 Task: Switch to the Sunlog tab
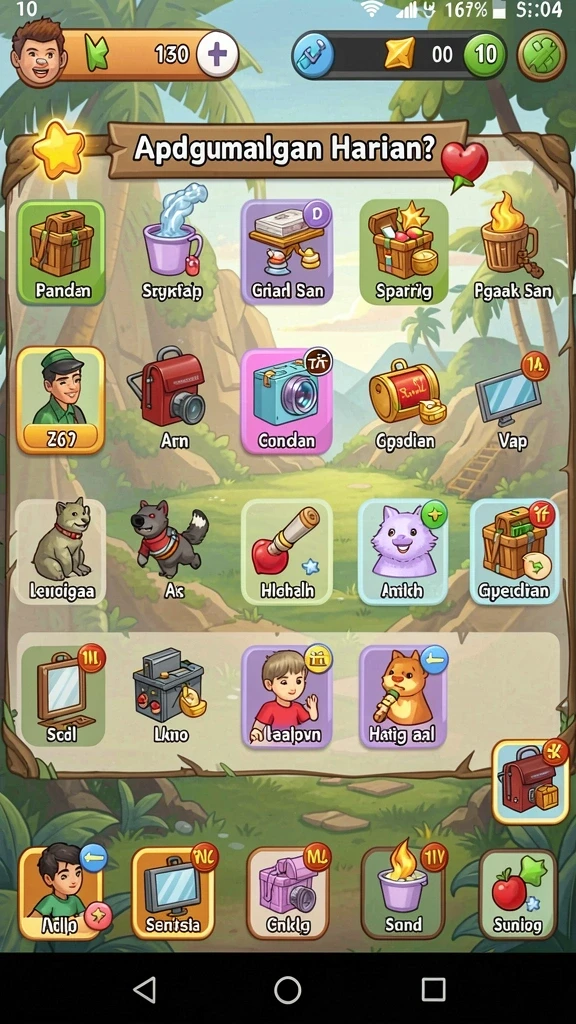click(517, 893)
